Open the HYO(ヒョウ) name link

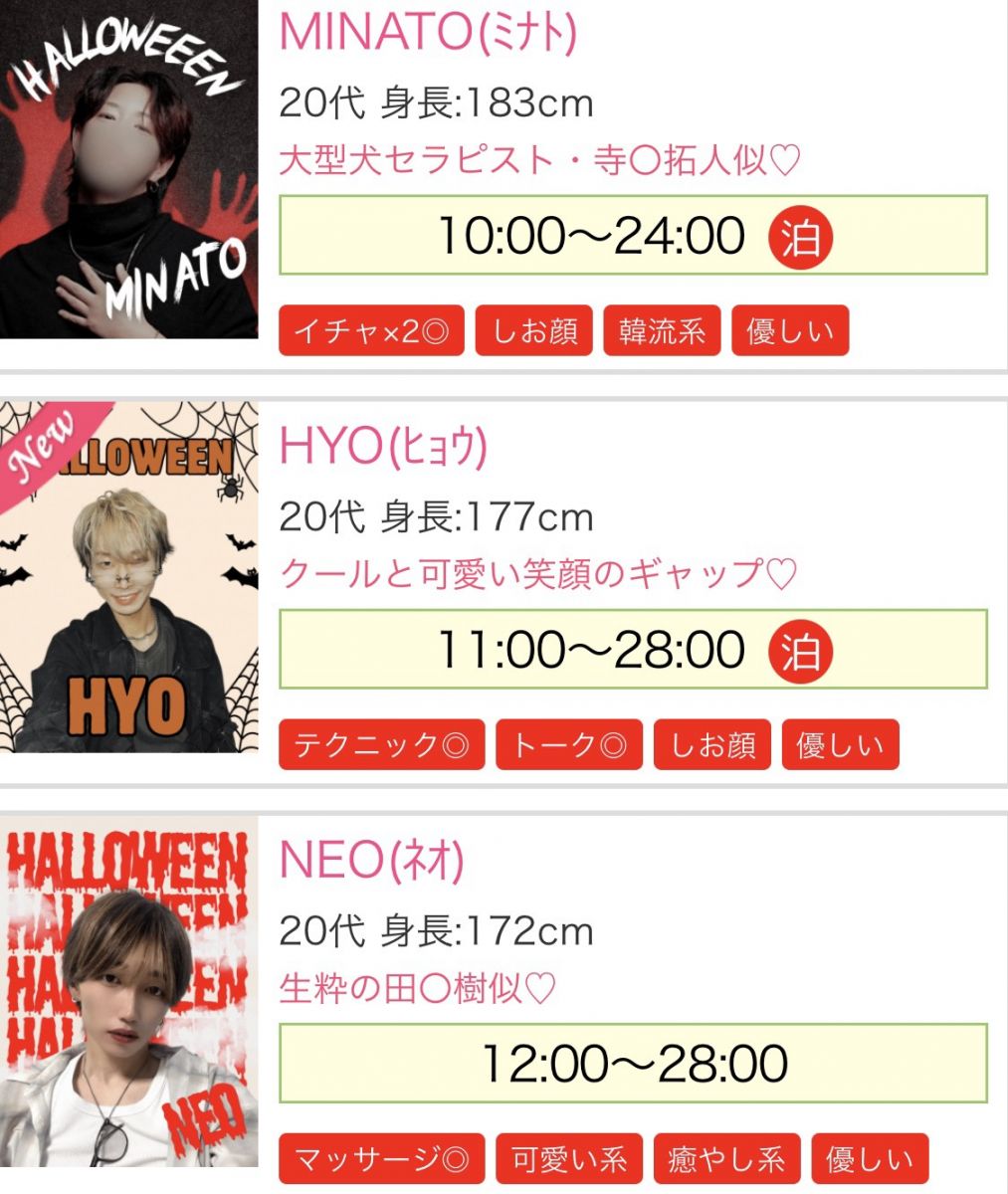pyautogui.click(x=383, y=448)
